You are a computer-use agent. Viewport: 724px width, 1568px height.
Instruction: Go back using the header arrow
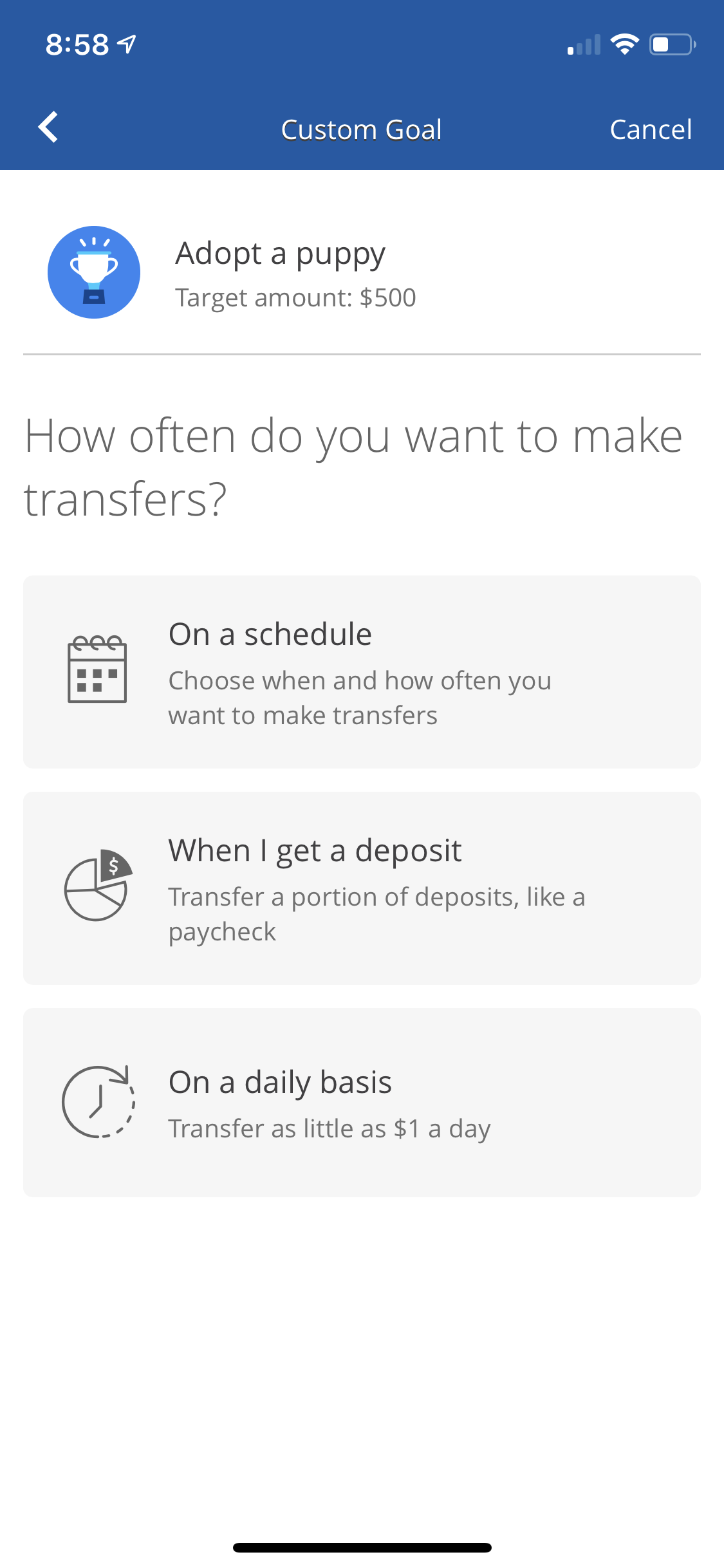pos(48,127)
